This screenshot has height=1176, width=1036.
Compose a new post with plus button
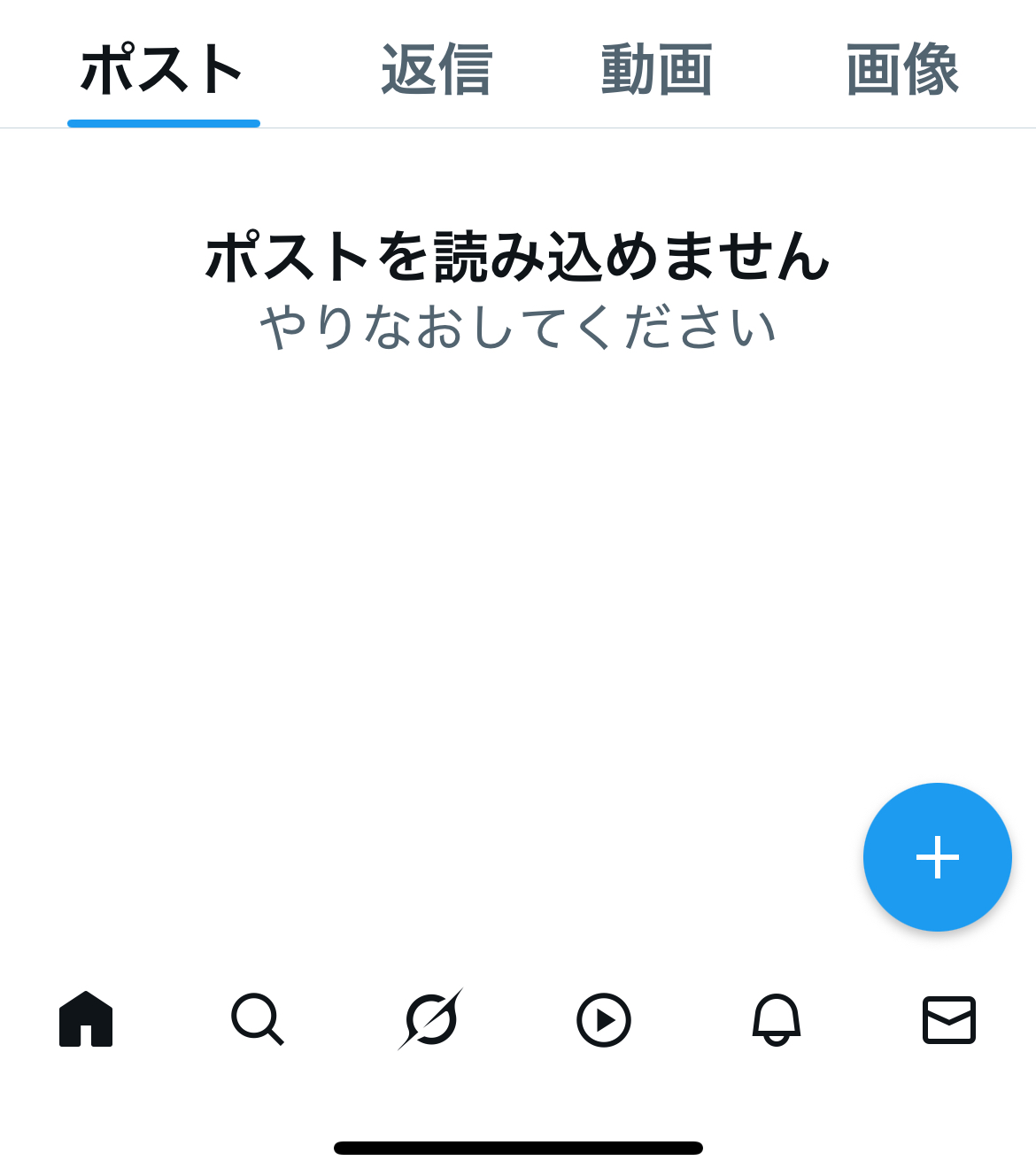coord(937,857)
